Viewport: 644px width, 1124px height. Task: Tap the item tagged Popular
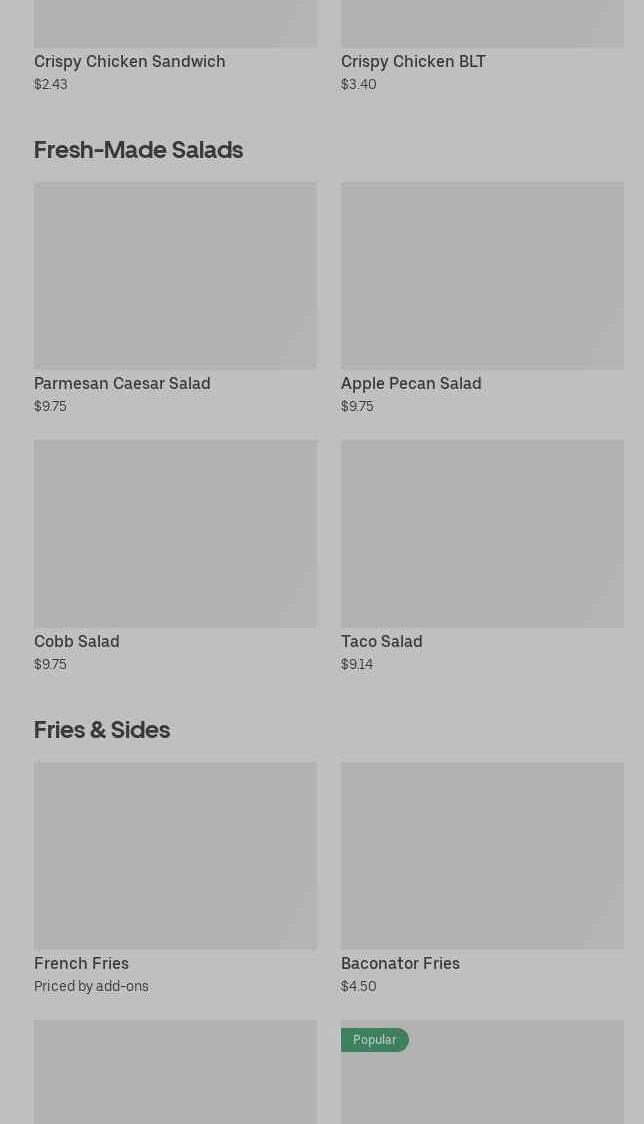(482, 1072)
